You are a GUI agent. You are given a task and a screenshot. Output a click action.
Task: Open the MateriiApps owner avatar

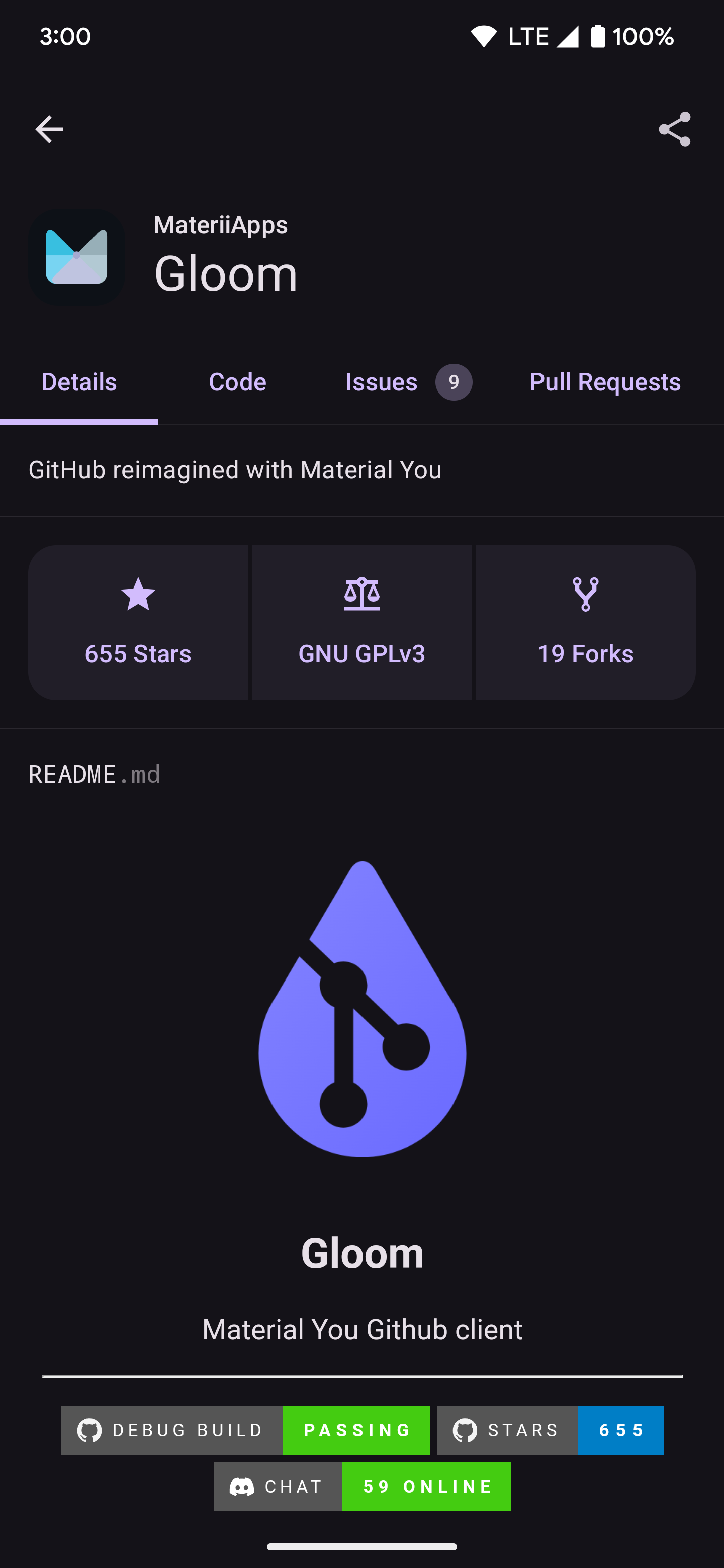[x=77, y=257]
